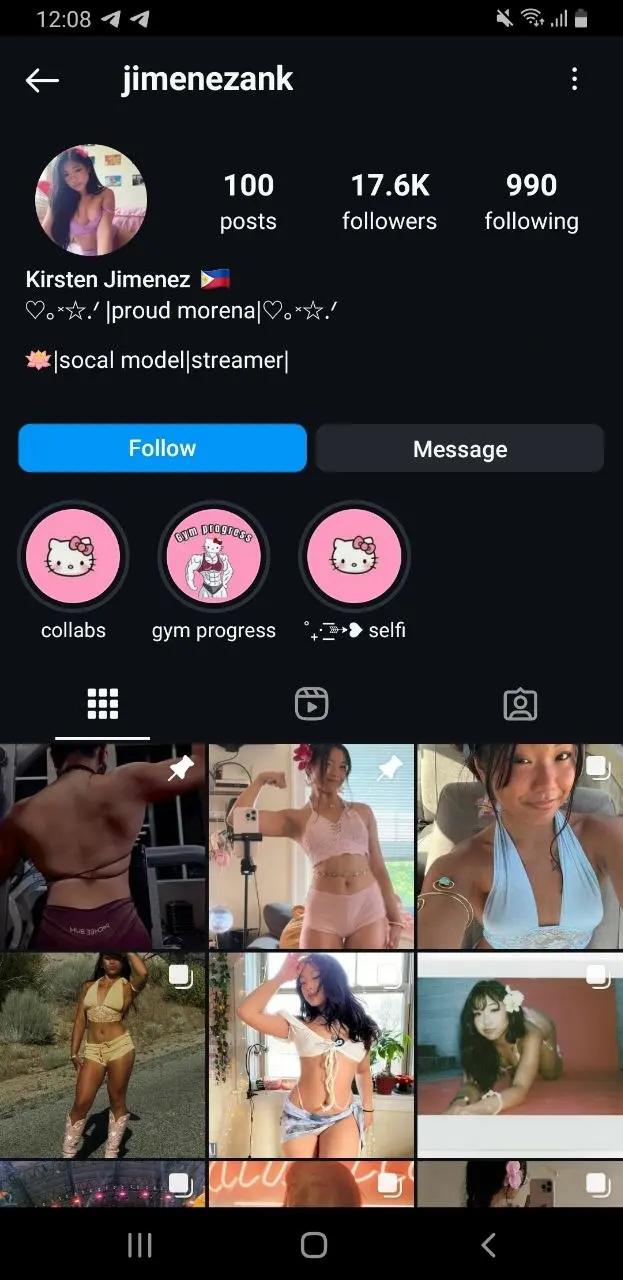Screen dimensions: 623x1280
Task: Open the post with light blue halter top
Action: tap(520, 846)
